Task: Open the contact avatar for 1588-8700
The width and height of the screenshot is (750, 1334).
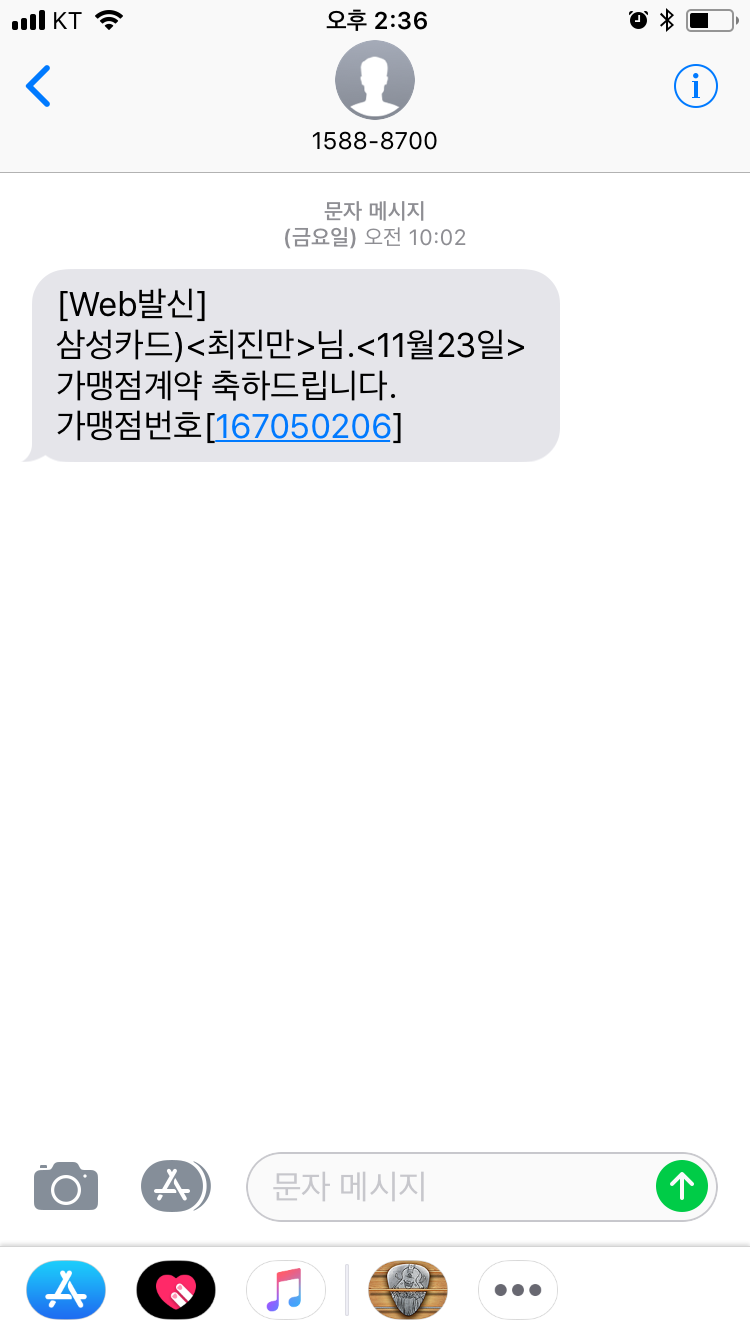Action: (375, 80)
